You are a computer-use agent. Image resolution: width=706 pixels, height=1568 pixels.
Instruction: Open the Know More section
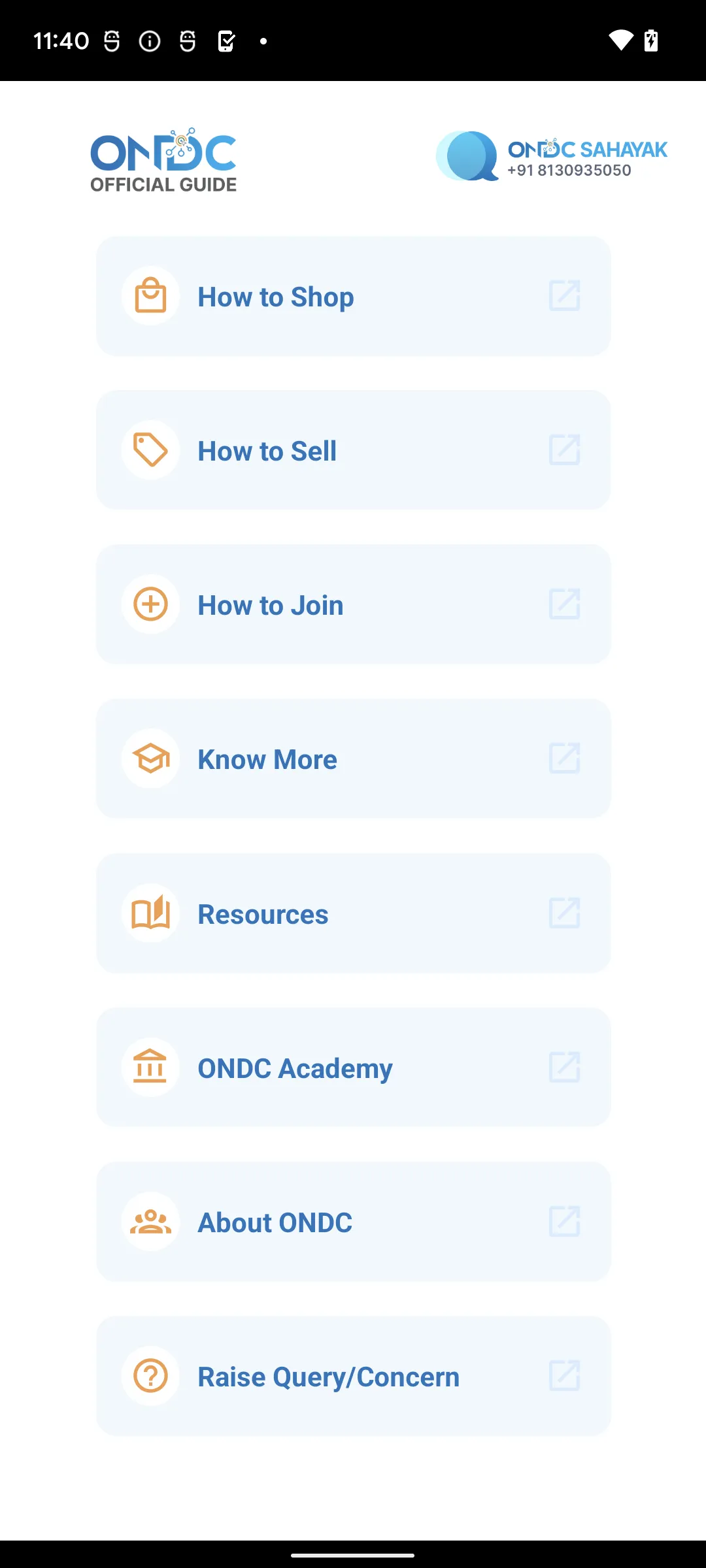tap(353, 759)
